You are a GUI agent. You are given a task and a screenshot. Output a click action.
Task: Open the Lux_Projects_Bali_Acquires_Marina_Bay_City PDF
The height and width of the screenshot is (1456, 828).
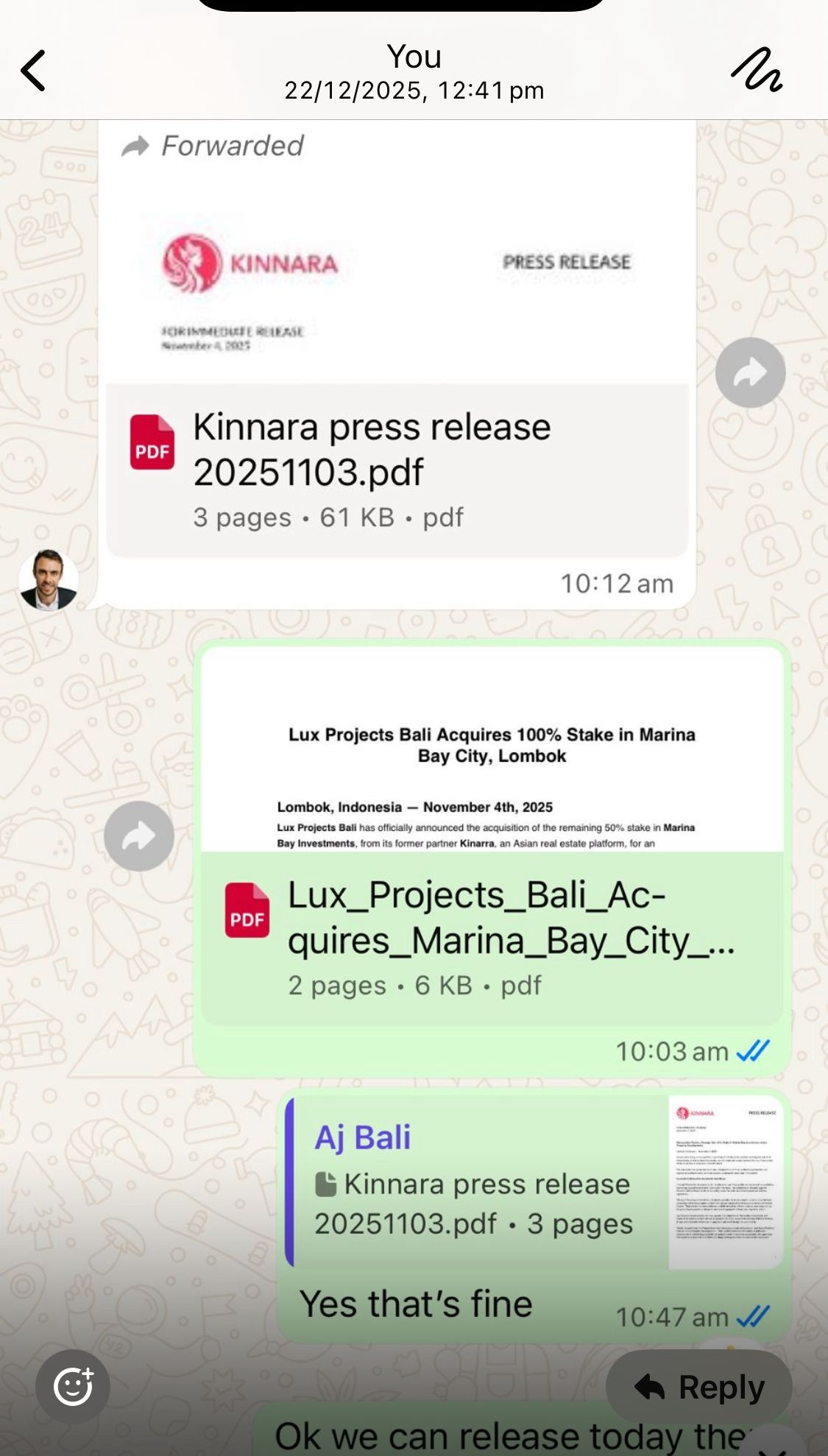pyautogui.click(x=492, y=939)
